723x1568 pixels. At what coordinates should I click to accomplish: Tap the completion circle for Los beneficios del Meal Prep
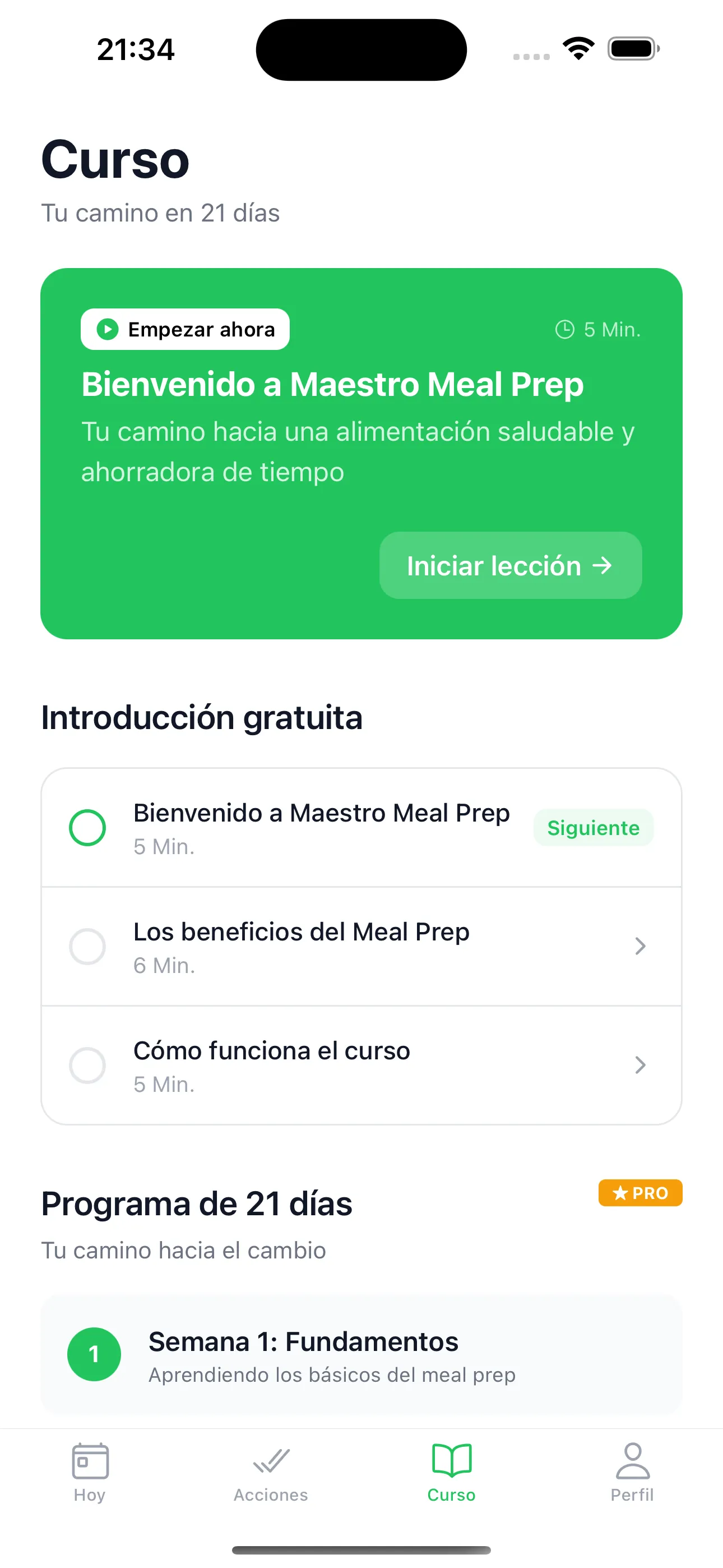point(87,946)
